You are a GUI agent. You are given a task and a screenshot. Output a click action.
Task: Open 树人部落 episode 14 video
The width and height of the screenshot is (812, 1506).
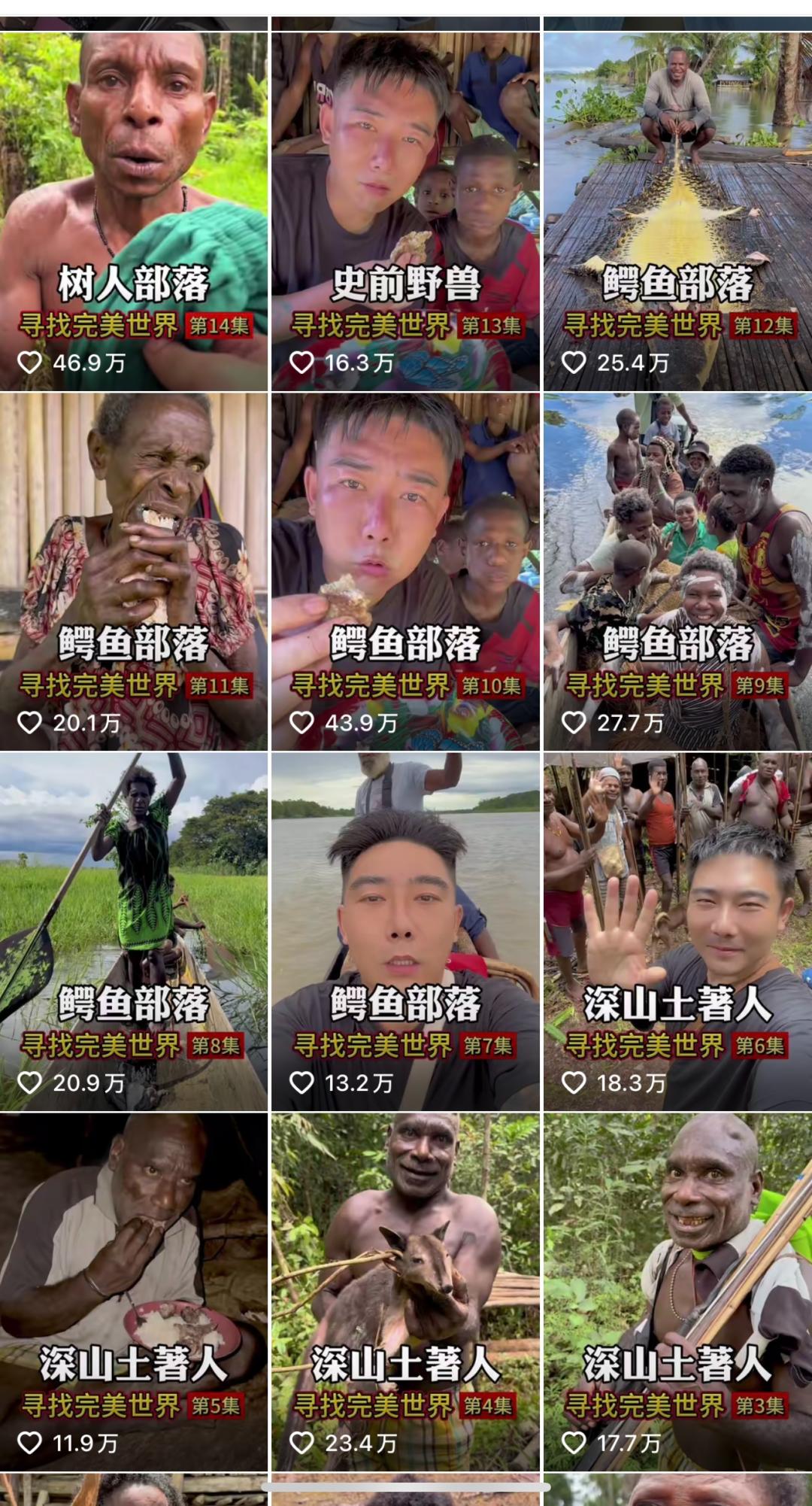point(134,211)
